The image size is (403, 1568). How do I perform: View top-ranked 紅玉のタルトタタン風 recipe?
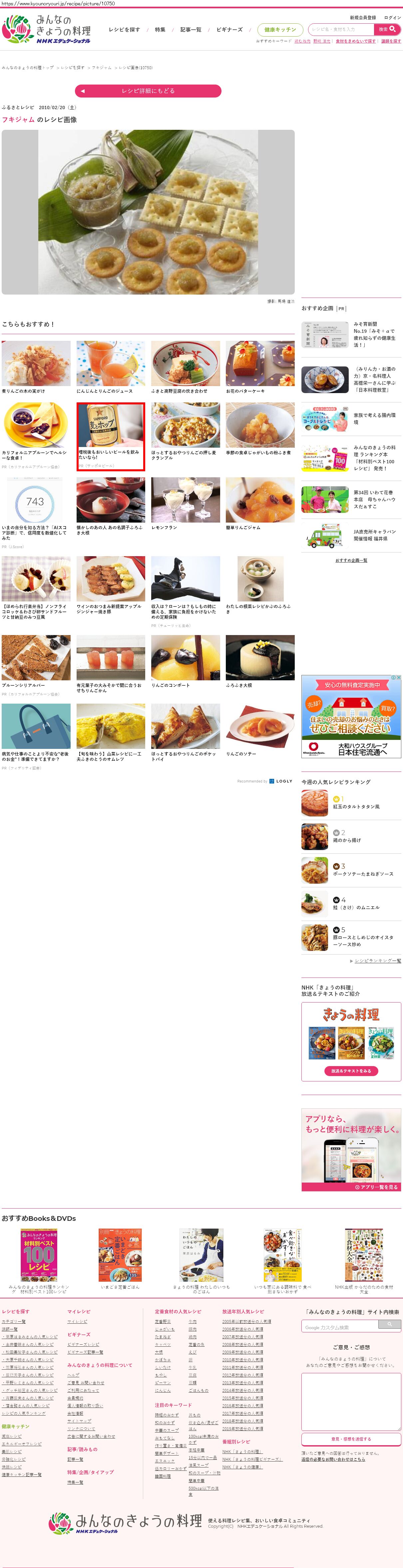(355, 806)
